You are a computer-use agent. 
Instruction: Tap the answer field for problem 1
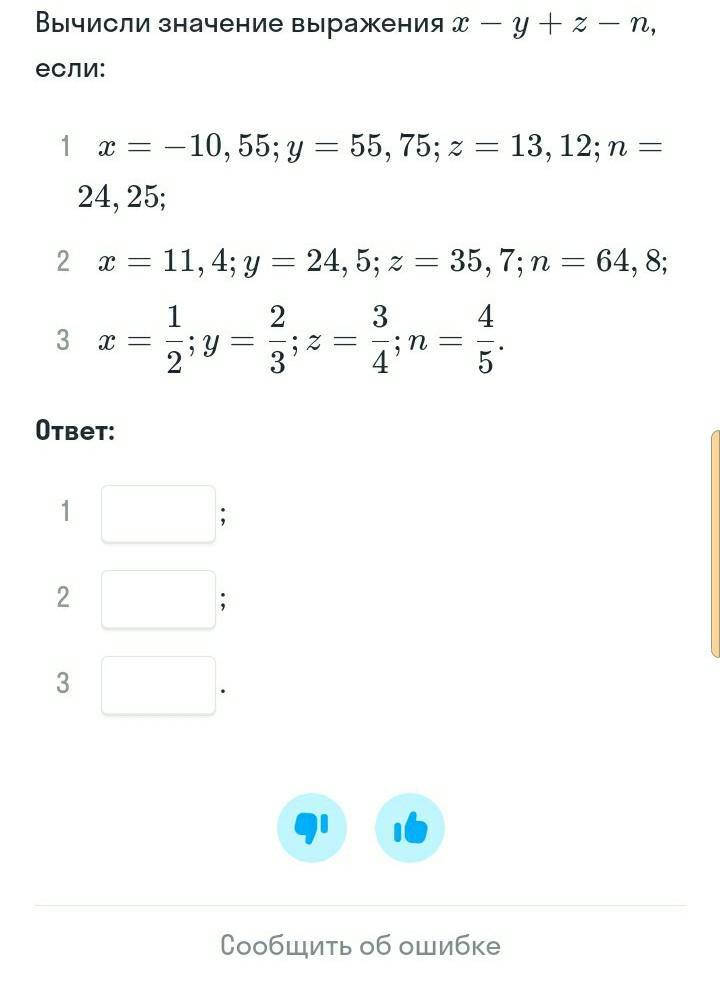click(158, 514)
